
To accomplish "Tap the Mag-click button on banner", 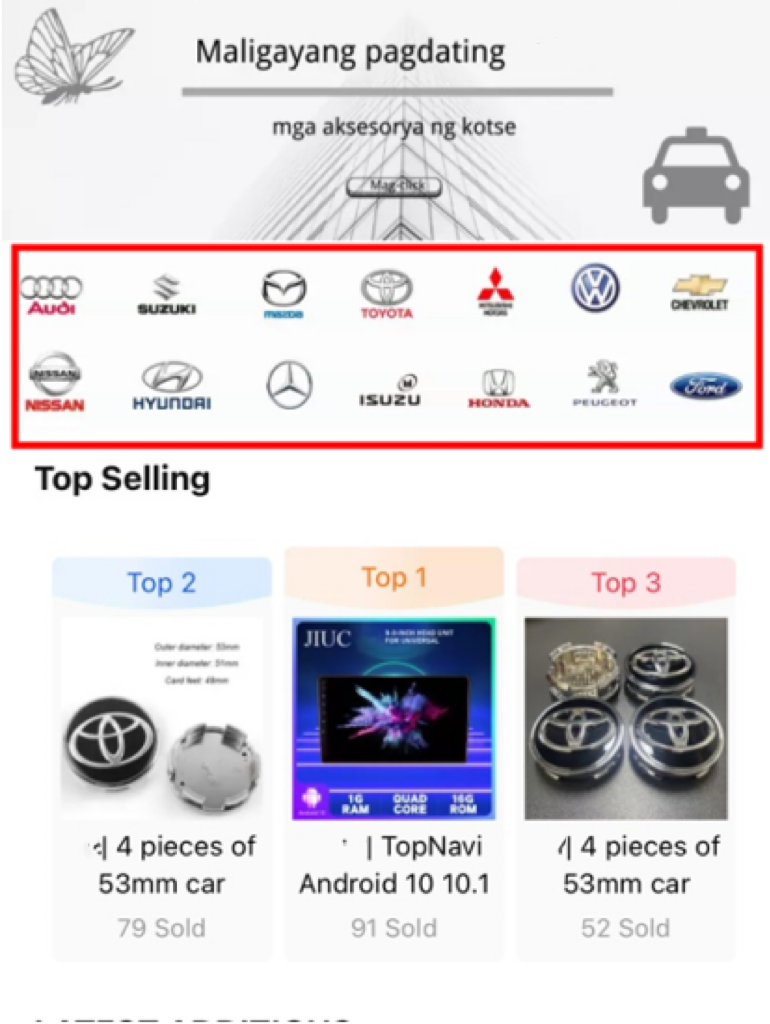I will (x=393, y=186).
